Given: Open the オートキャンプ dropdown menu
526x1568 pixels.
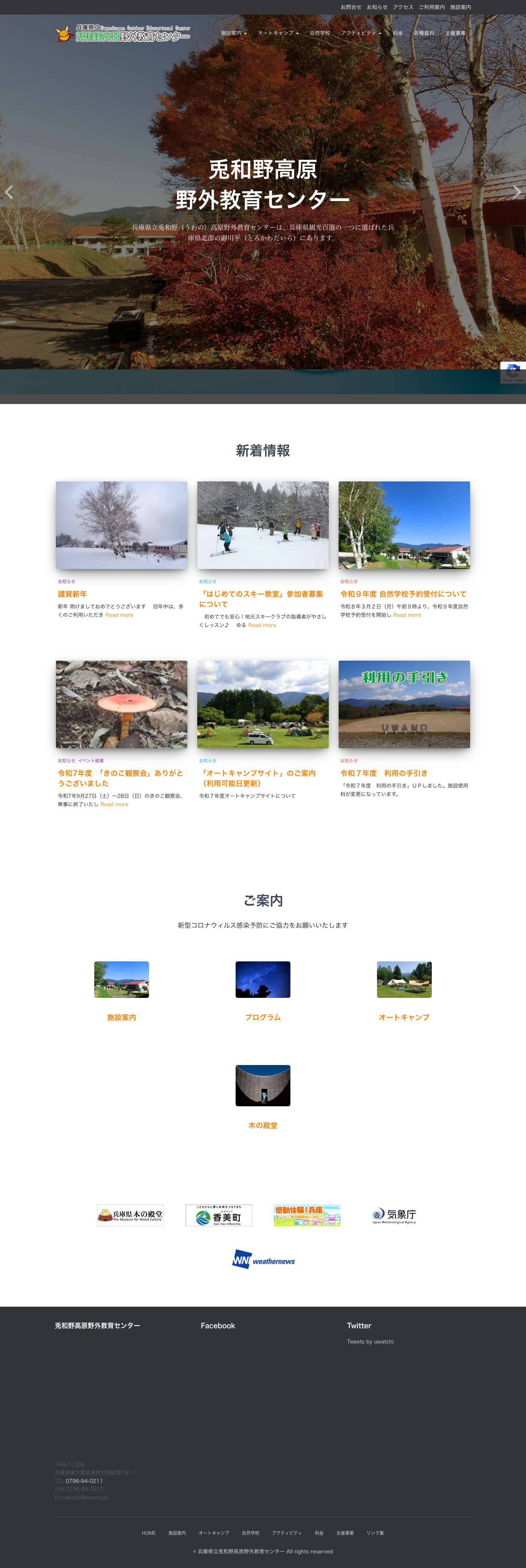Looking at the screenshot, I should pyautogui.click(x=277, y=34).
